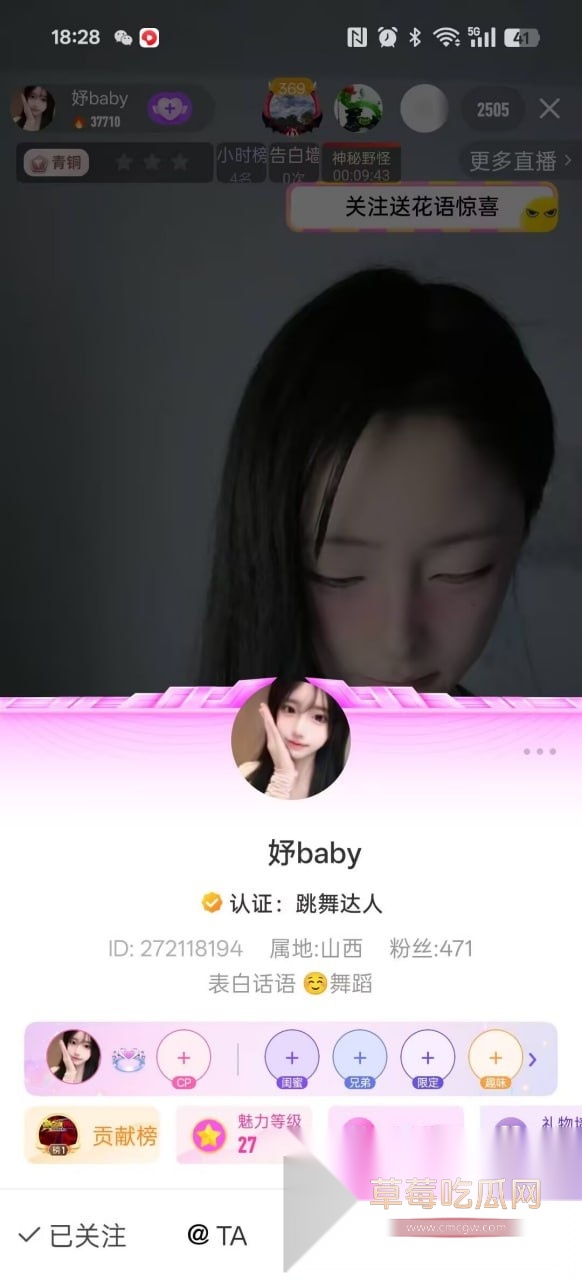
Task: Add a 兄弟 relationship slot
Action: click(x=360, y=1059)
